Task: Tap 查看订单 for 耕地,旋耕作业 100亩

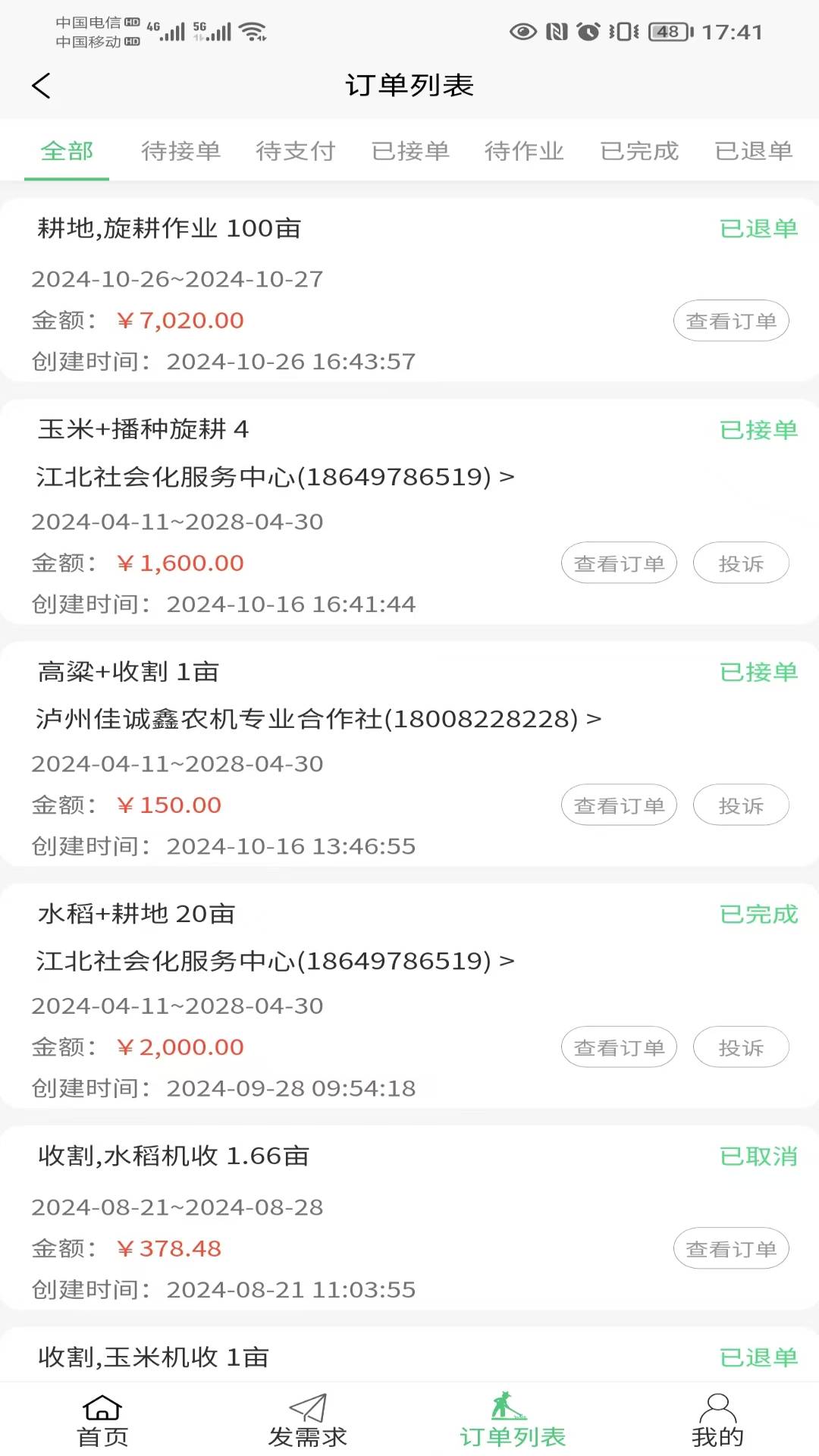Action: click(x=731, y=322)
